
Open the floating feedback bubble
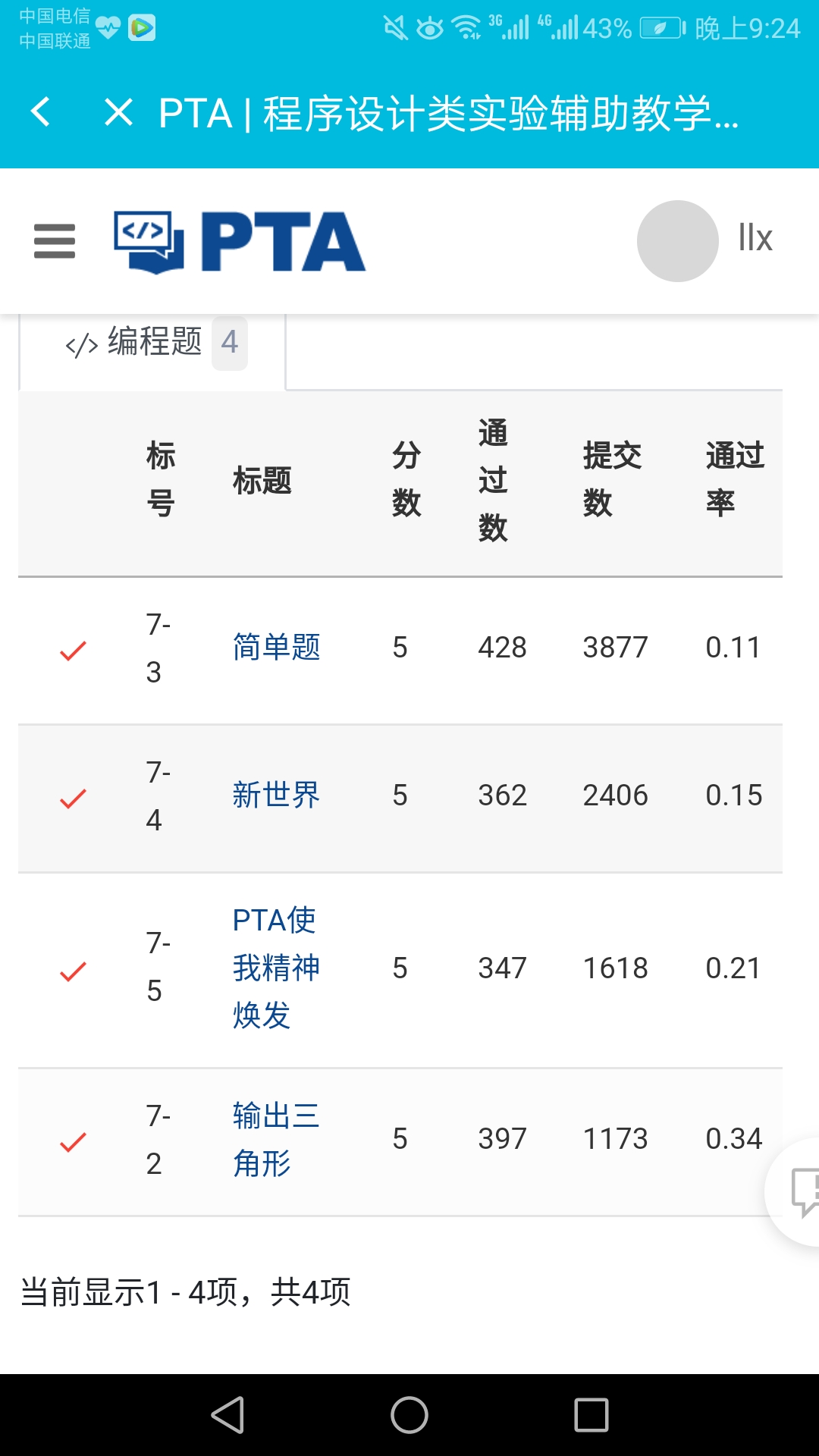pyautogui.click(x=801, y=1191)
